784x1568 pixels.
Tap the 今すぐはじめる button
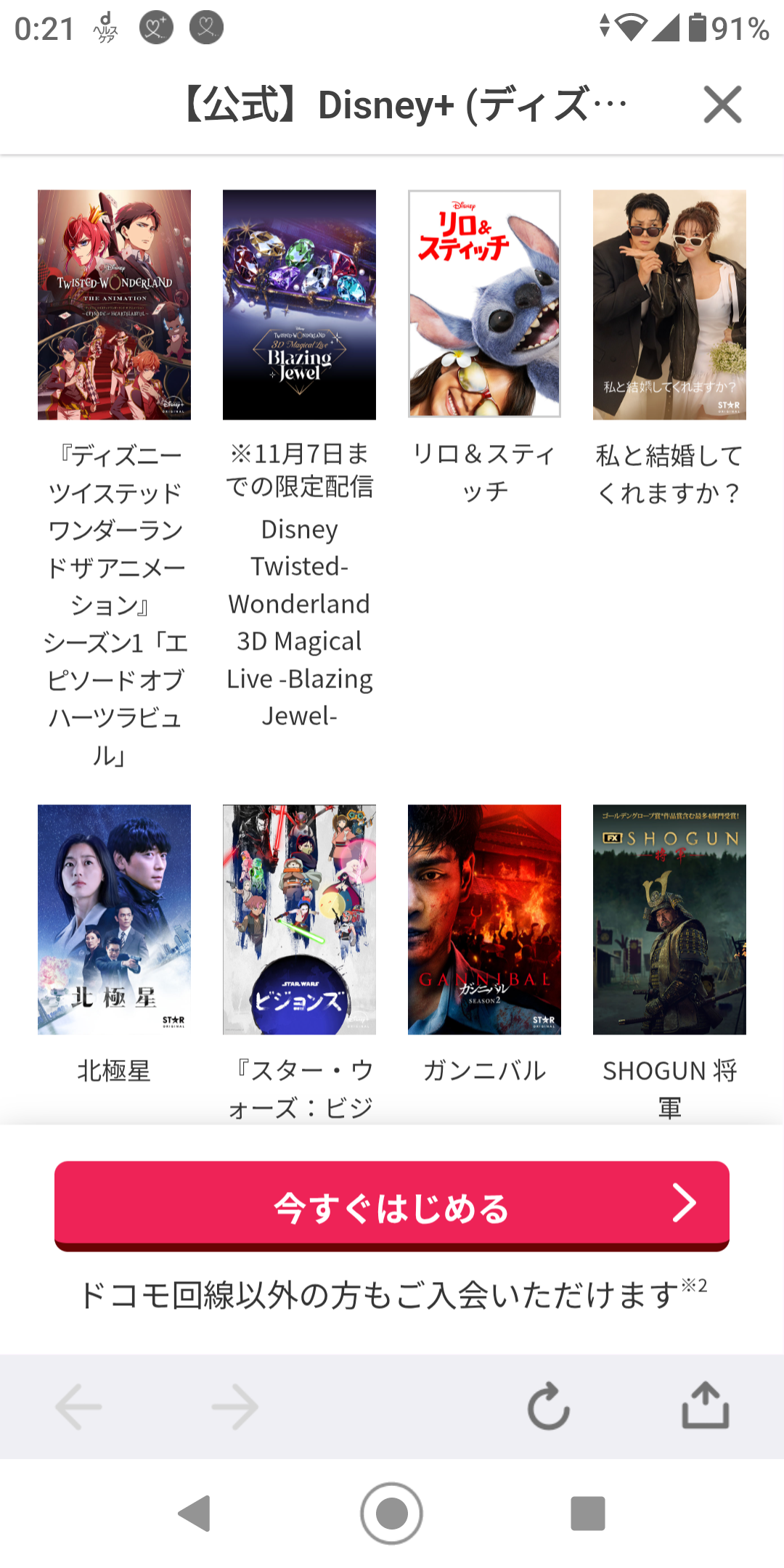[x=392, y=1206]
